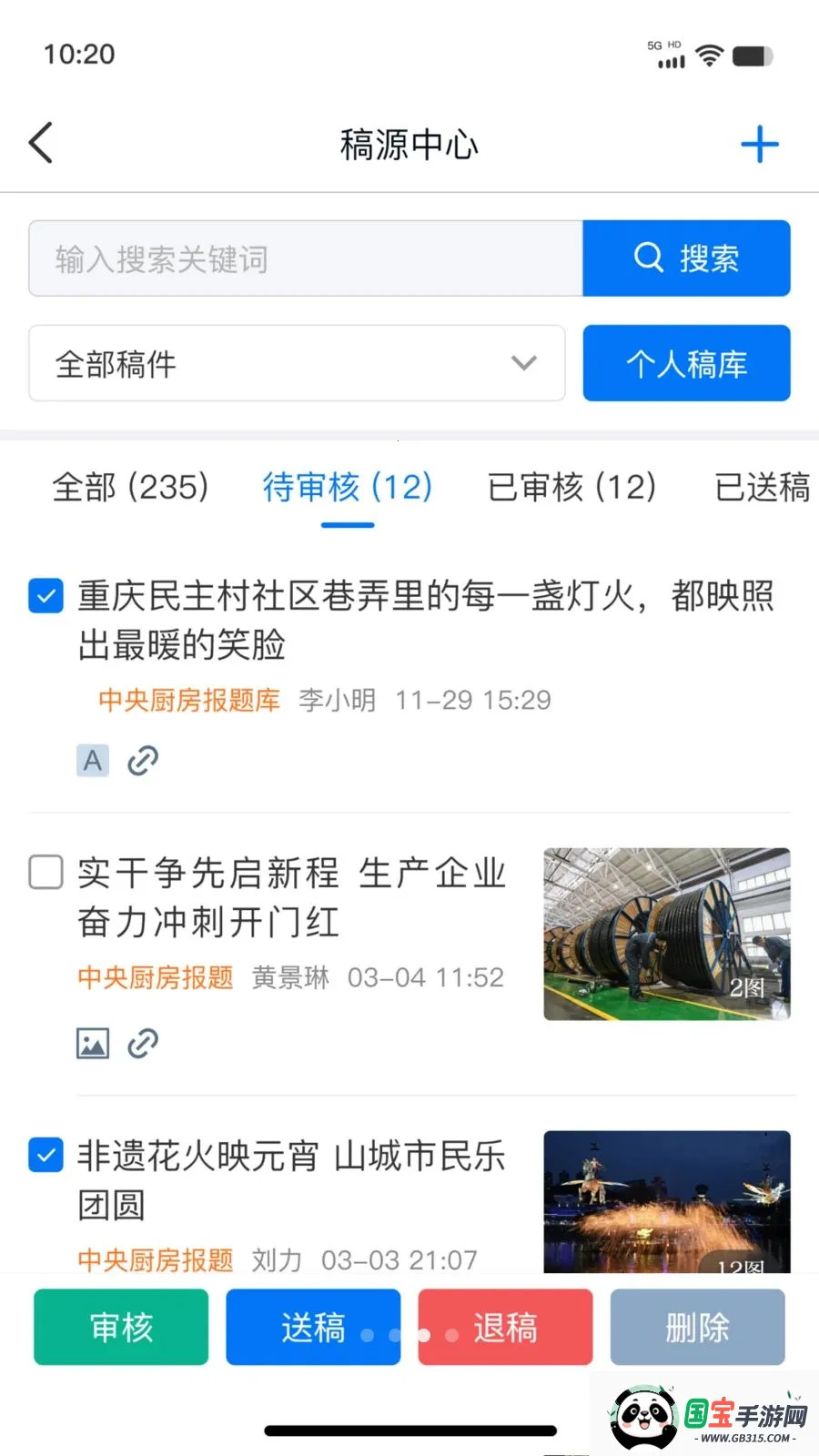Switch to the 全部 (235) tab
This screenshot has height=1456, width=819.
click(130, 487)
